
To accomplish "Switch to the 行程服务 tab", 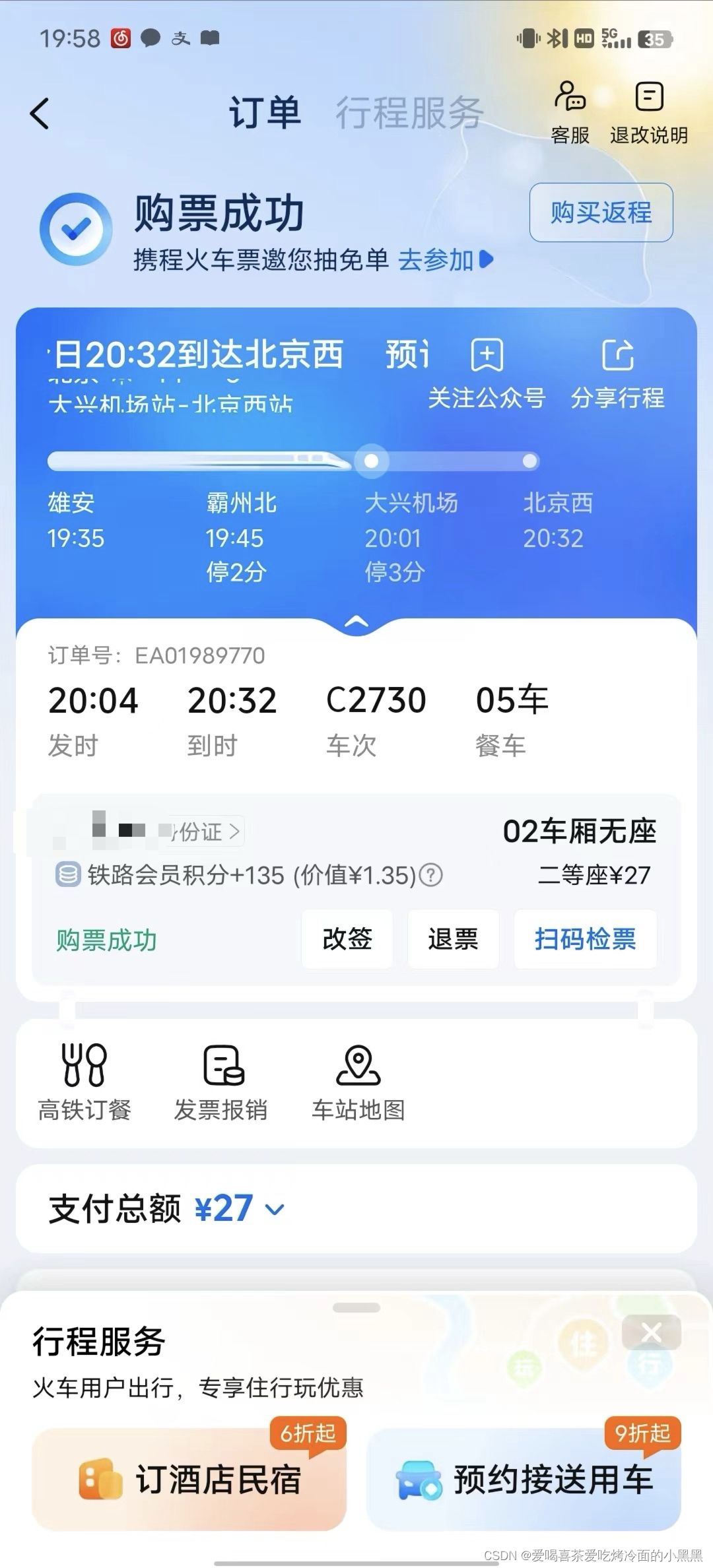I will (x=409, y=112).
